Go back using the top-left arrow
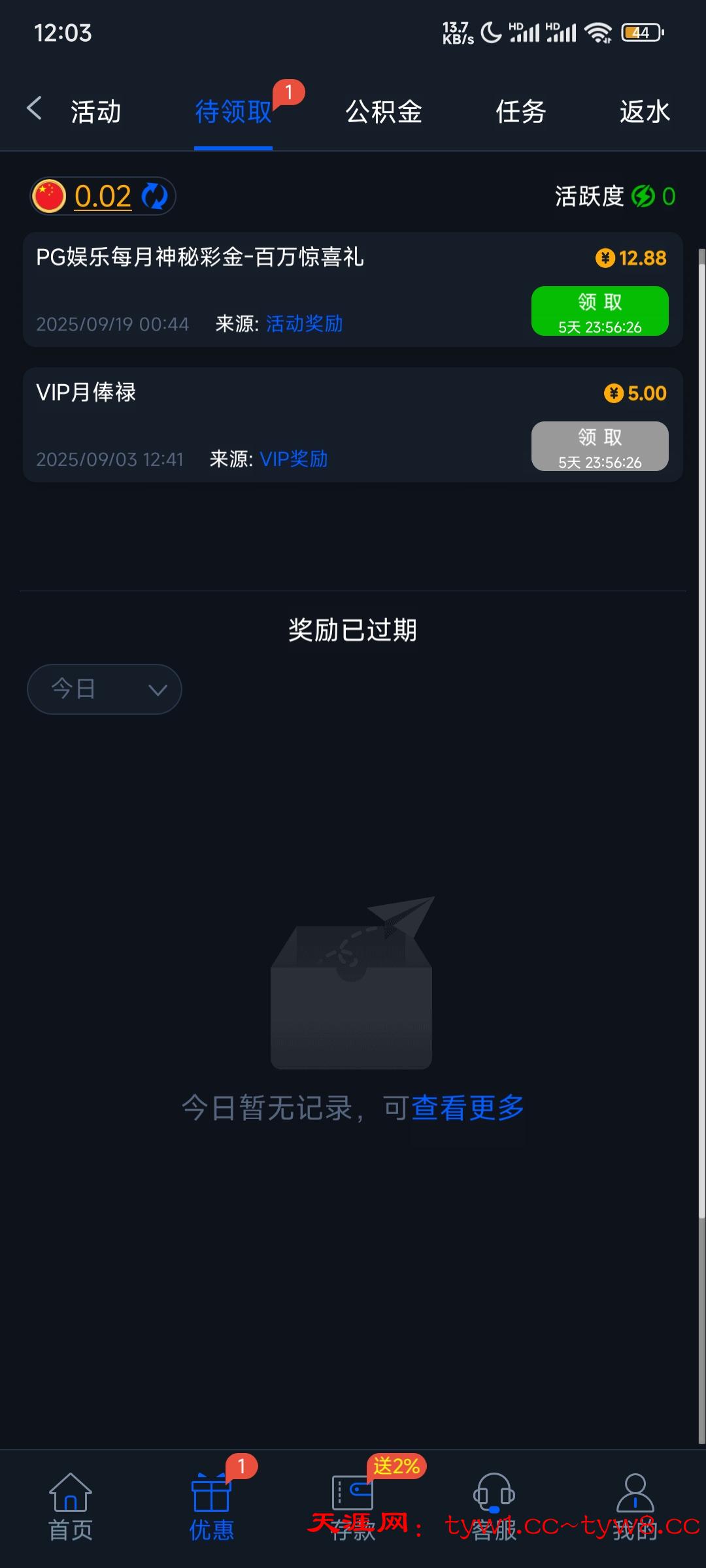 click(34, 108)
